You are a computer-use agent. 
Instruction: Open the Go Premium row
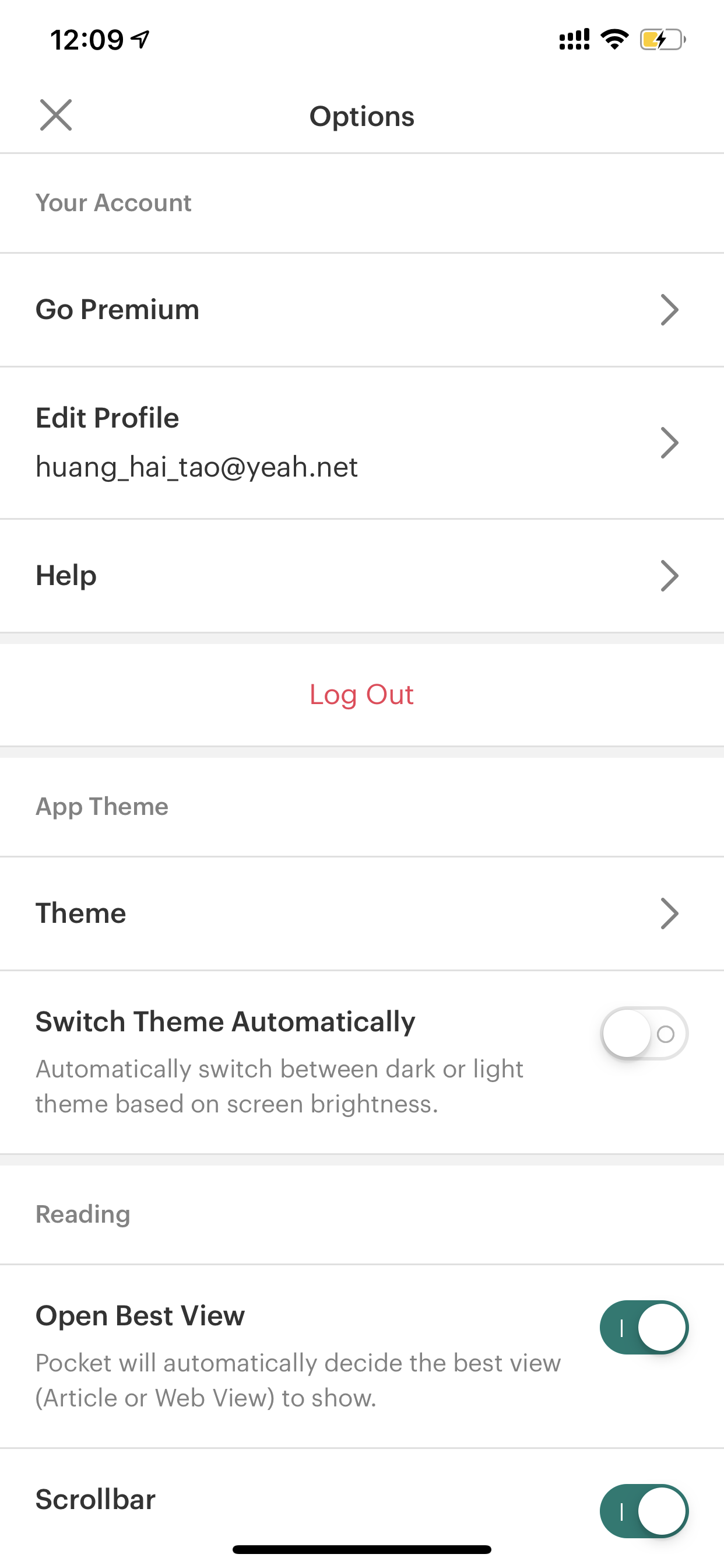362,310
